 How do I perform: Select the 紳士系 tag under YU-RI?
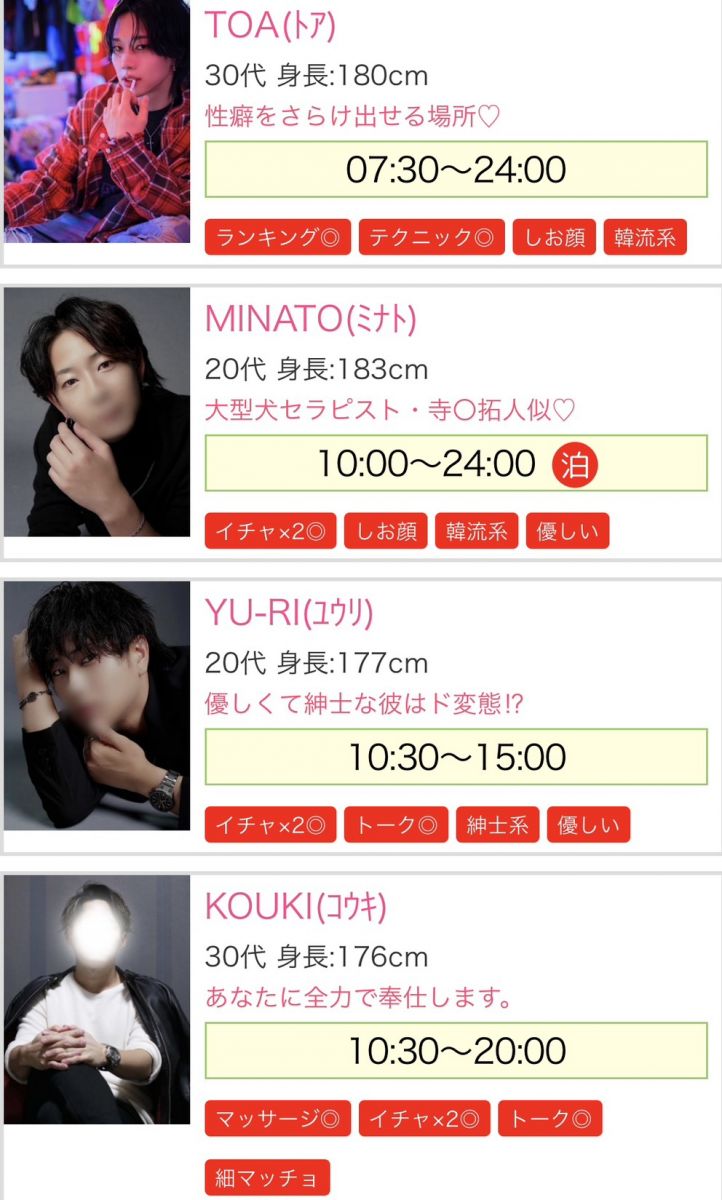[497, 826]
